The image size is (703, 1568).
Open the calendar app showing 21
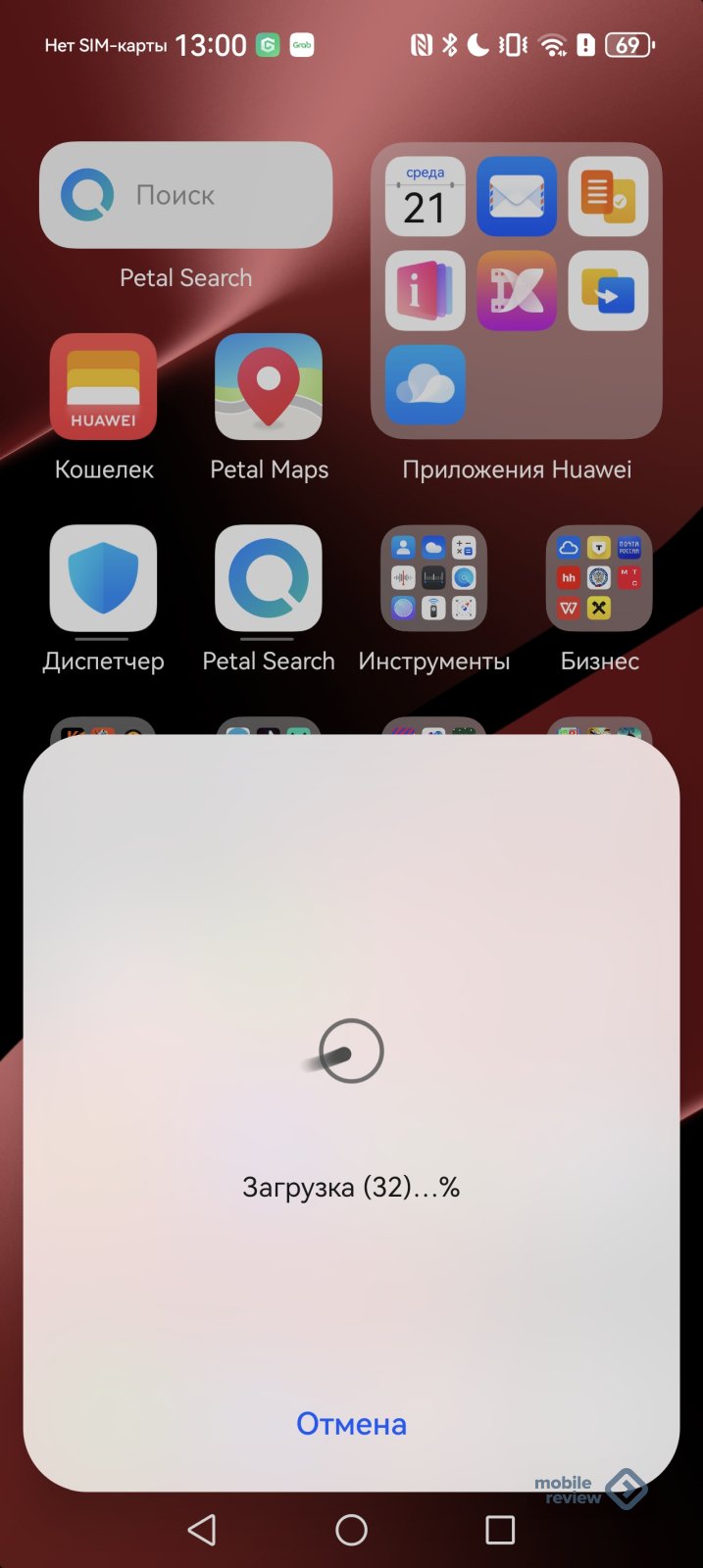pyautogui.click(x=425, y=196)
